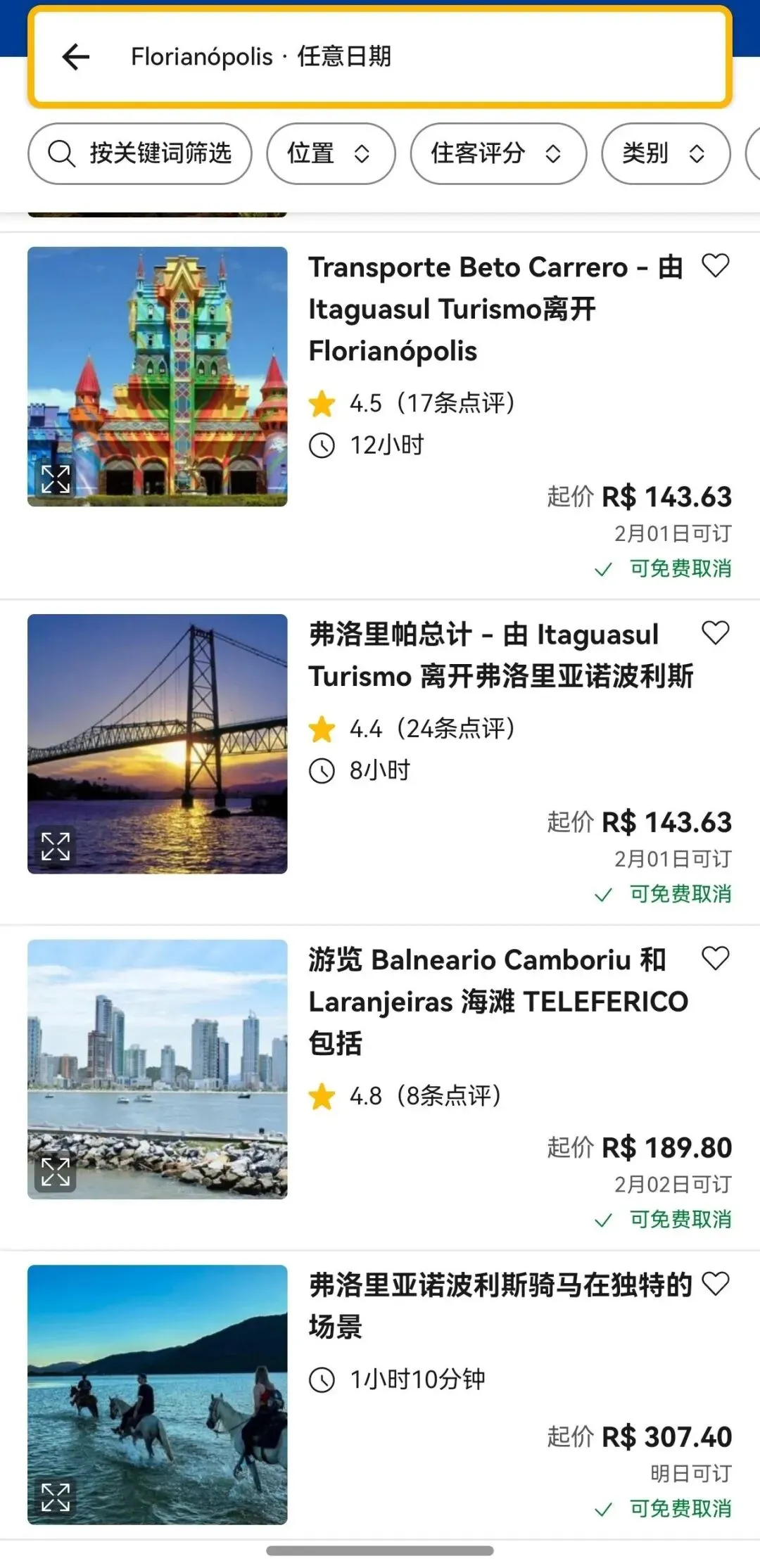Expand the 位置 filter dropdown
Screen dimensions: 760x1568
(x=330, y=153)
